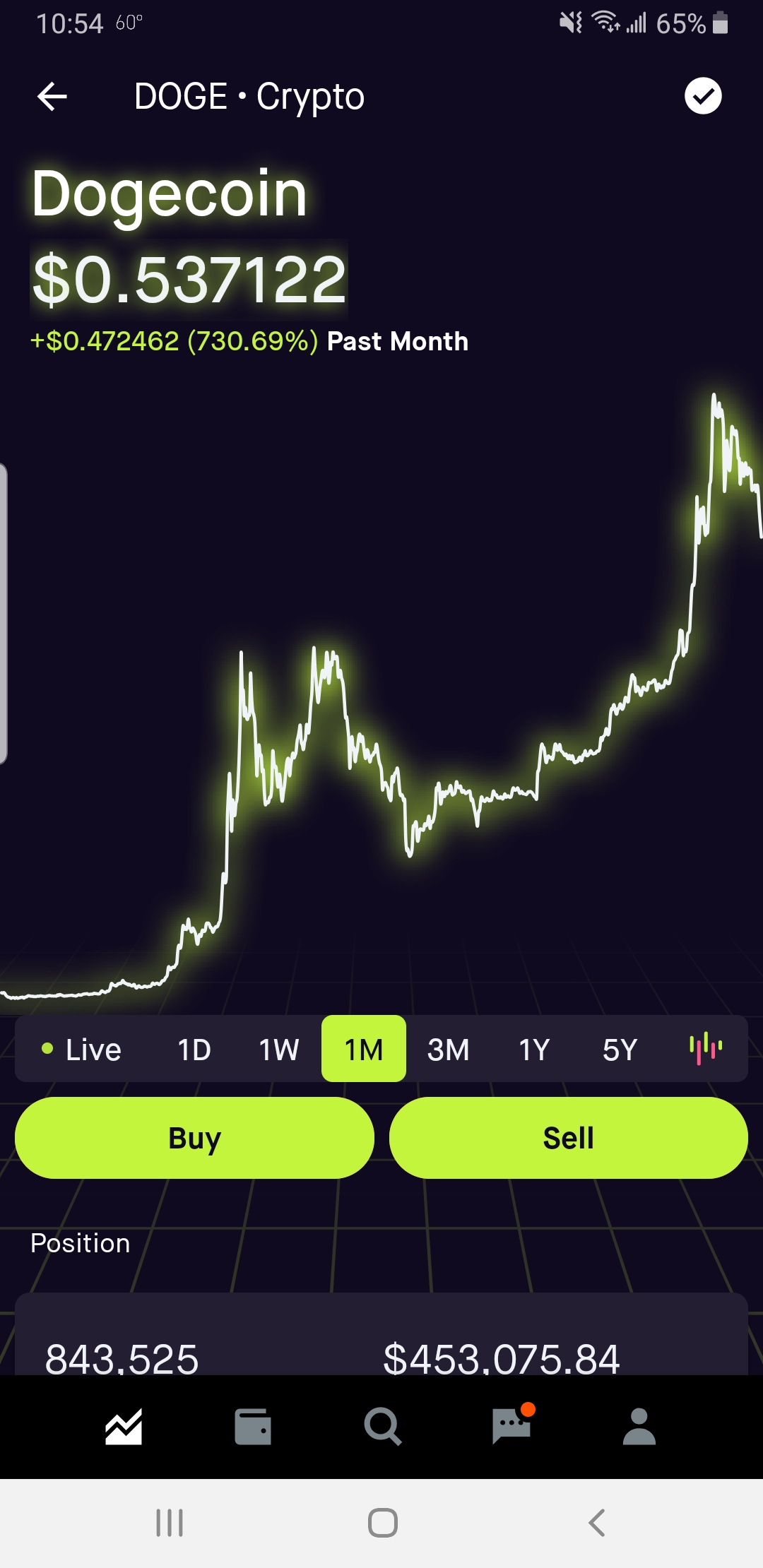Open the system recent apps view

click(x=170, y=1523)
